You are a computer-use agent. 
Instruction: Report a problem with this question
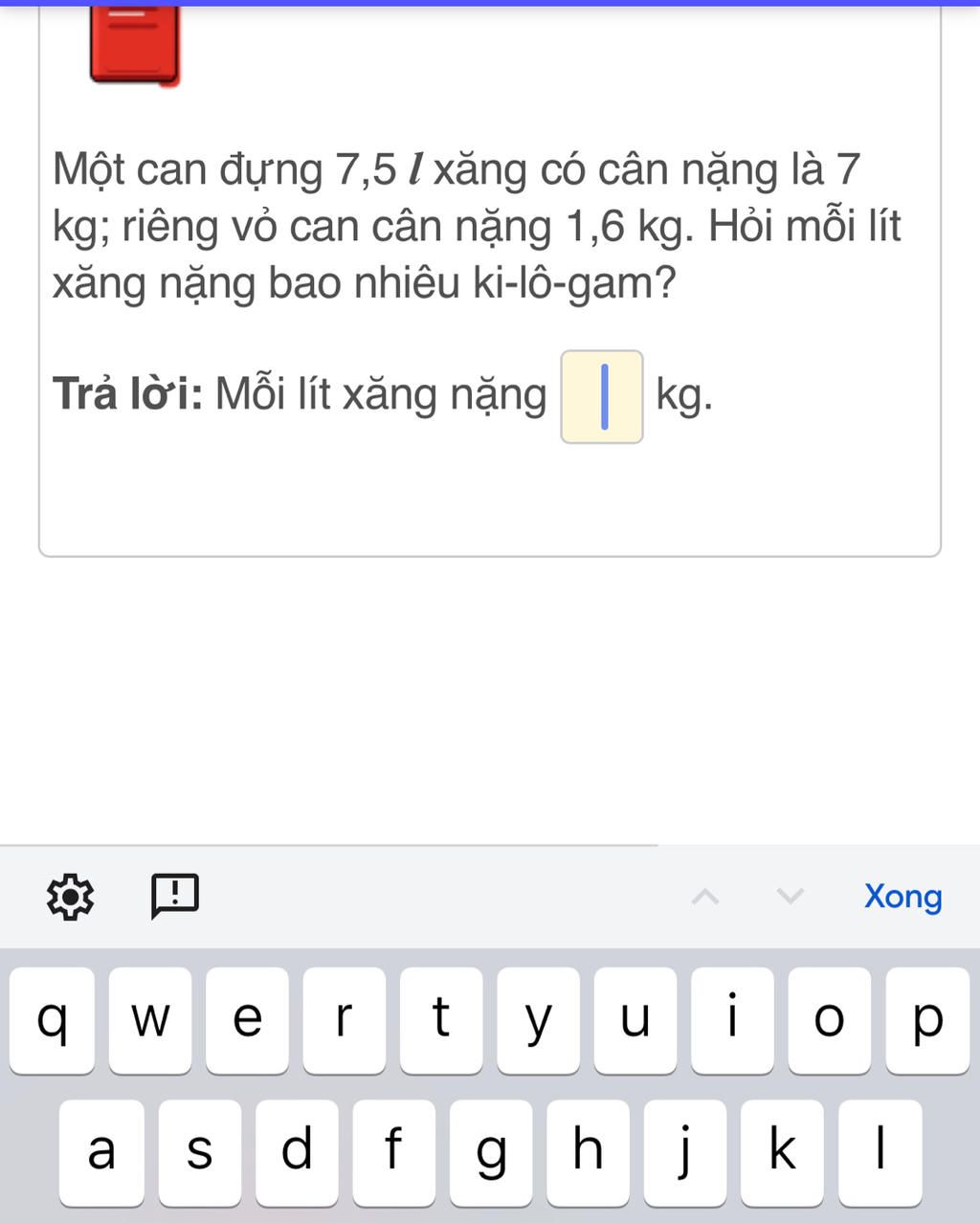(x=175, y=896)
